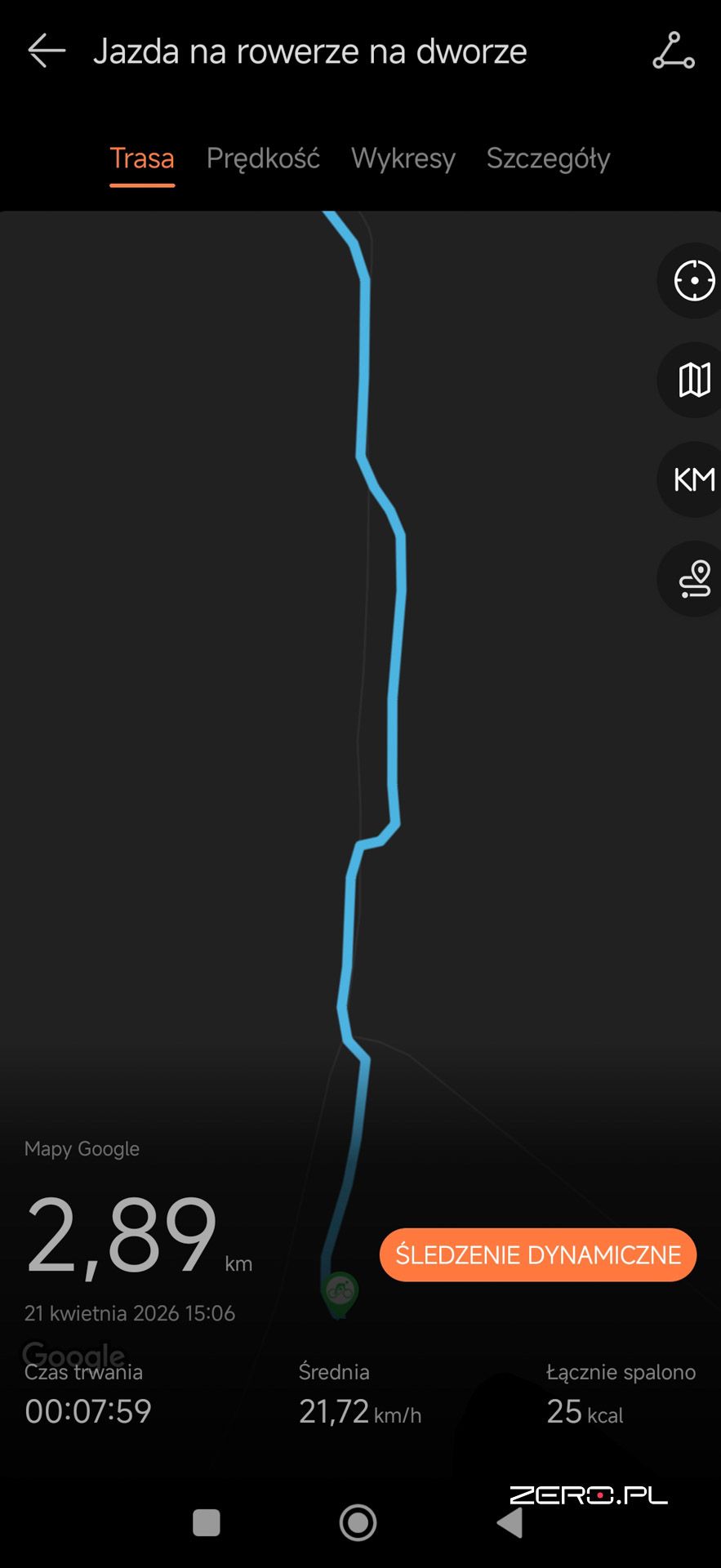This screenshot has width=721, height=1568.
Task: Tap the route pin marker icon
Action: coord(693,579)
